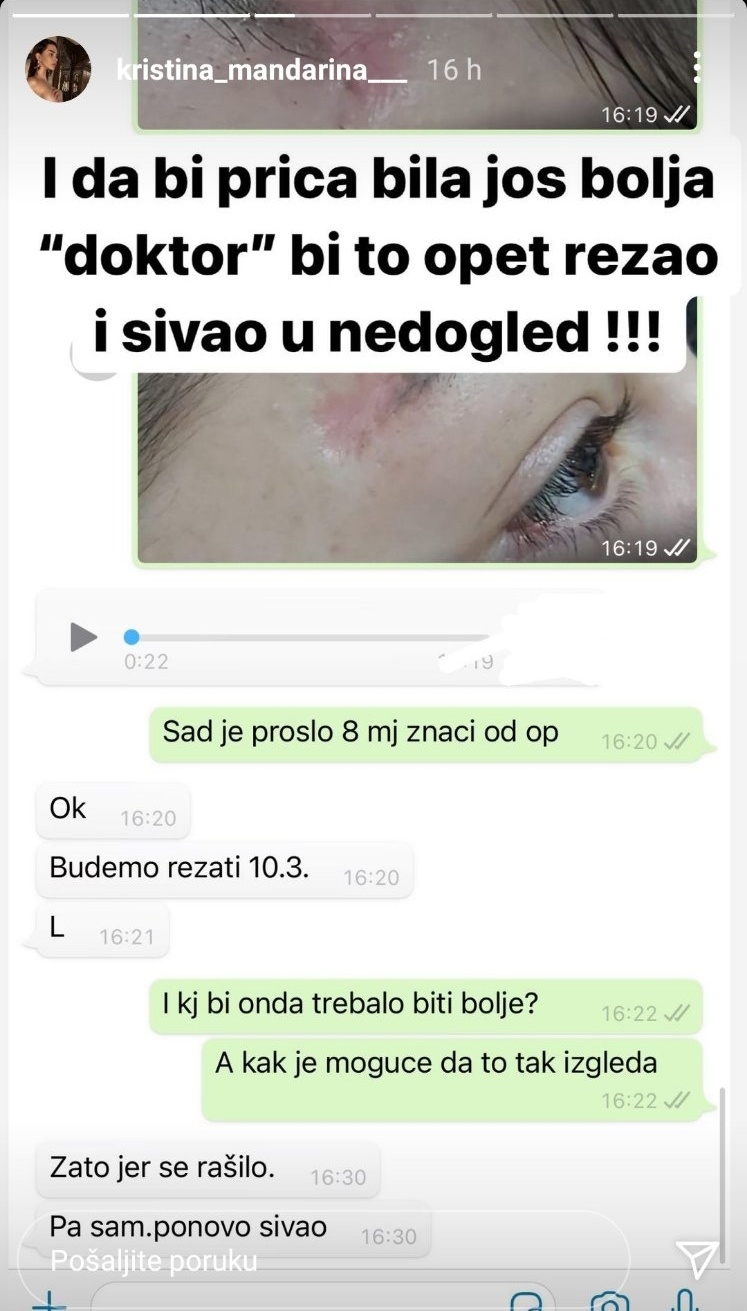
Task: Tap the story author's profile picture
Action: 58,70
